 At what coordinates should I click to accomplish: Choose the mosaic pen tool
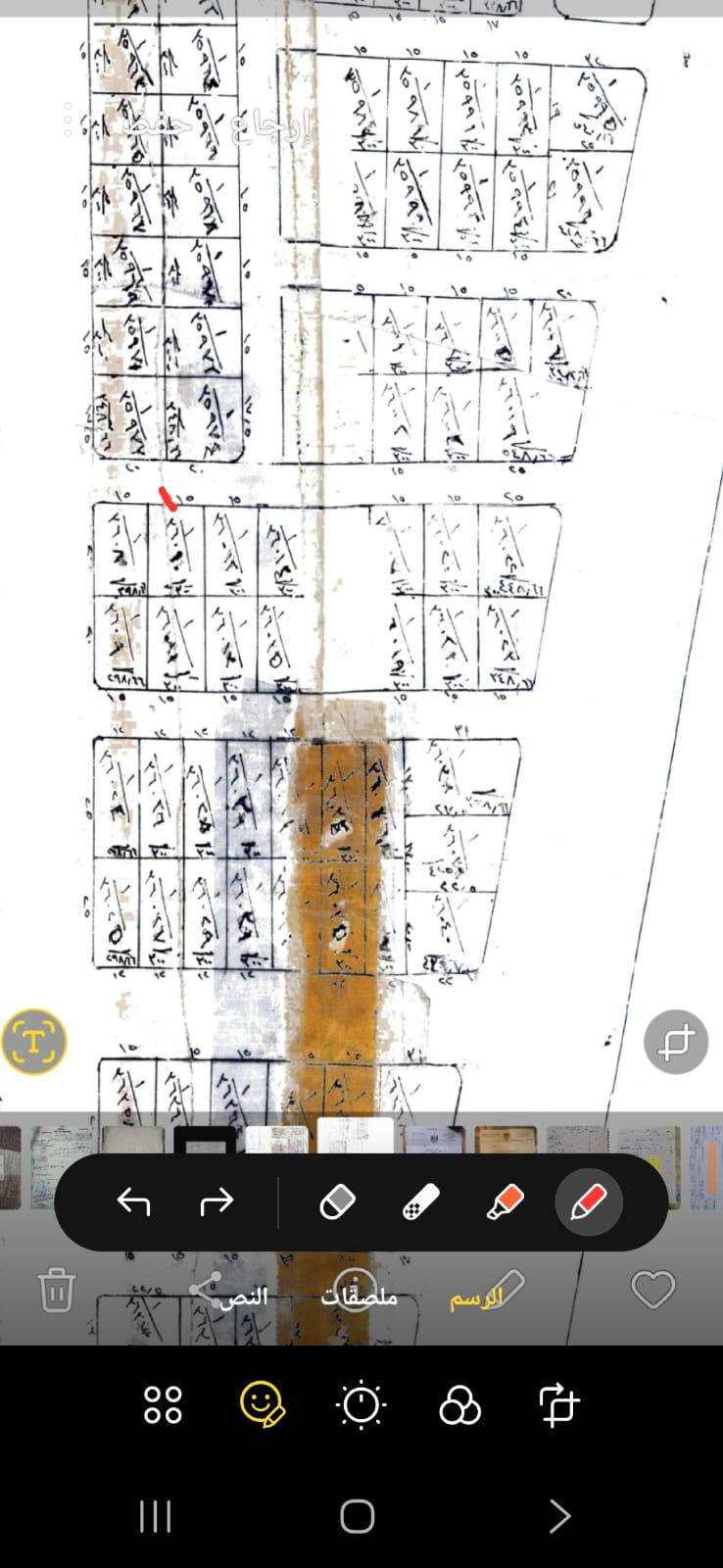click(x=420, y=1202)
